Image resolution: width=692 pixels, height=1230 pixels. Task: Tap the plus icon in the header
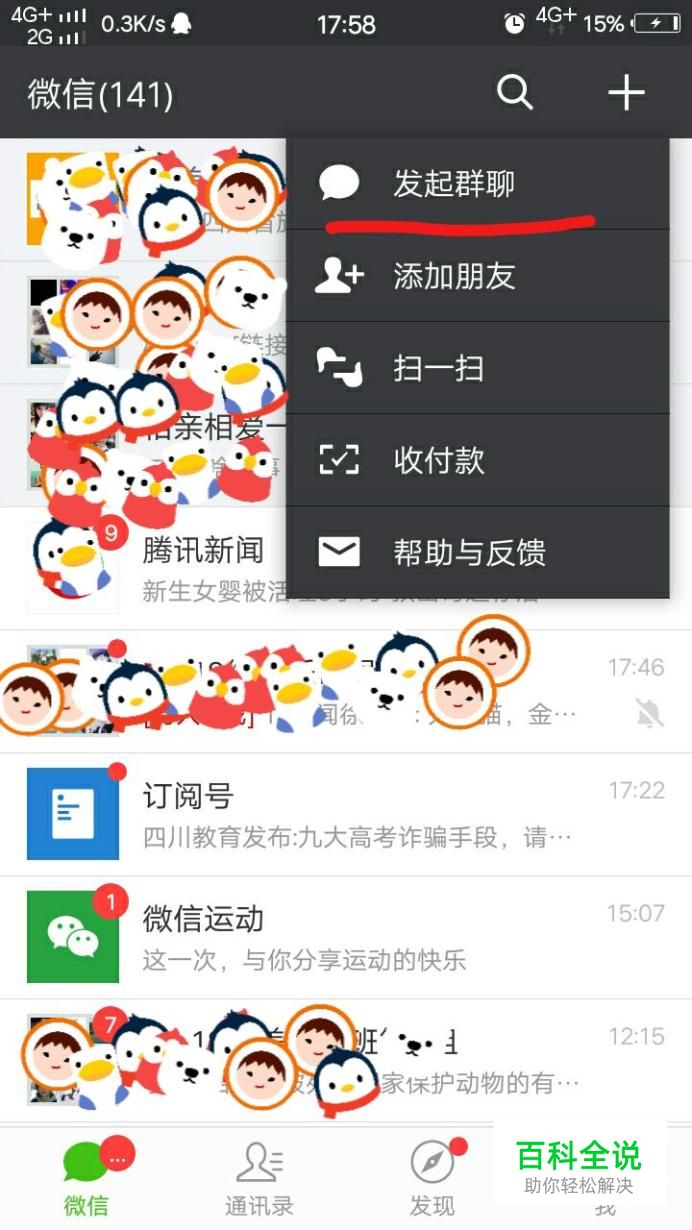[626, 93]
